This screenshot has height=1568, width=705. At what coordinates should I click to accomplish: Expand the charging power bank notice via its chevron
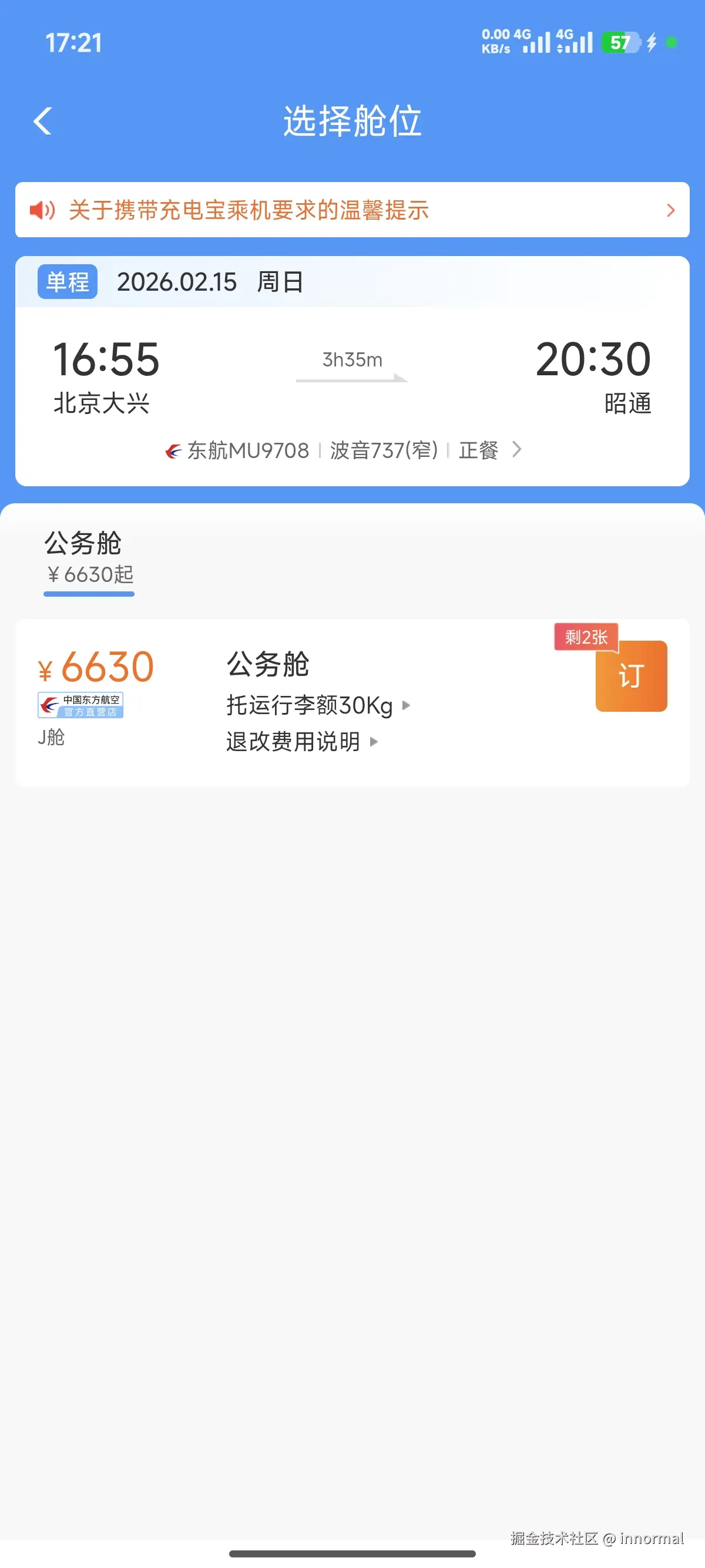pyautogui.click(x=670, y=210)
